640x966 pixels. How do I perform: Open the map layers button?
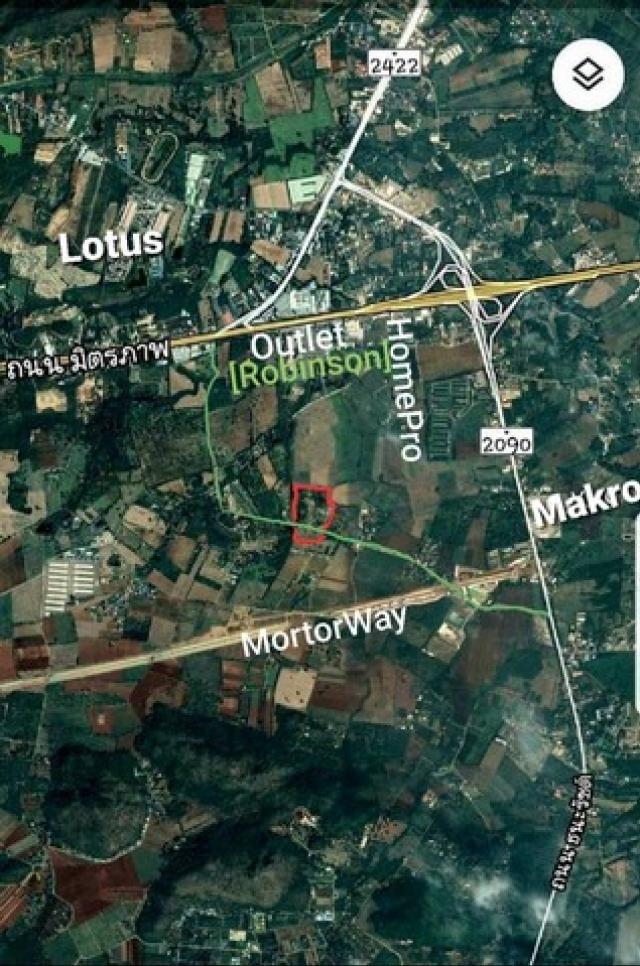tap(588, 75)
